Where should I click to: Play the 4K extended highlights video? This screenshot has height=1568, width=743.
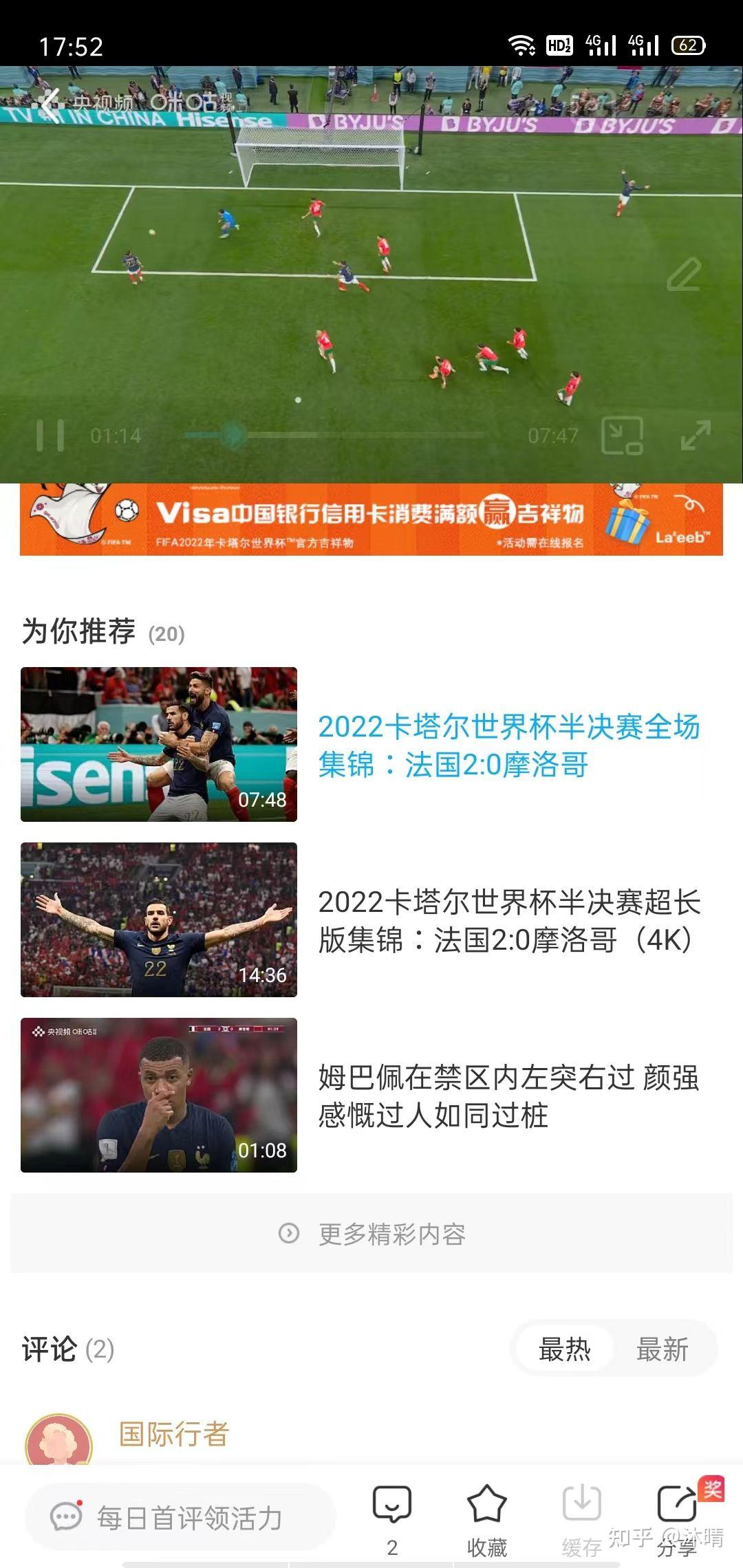tap(159, 919)
